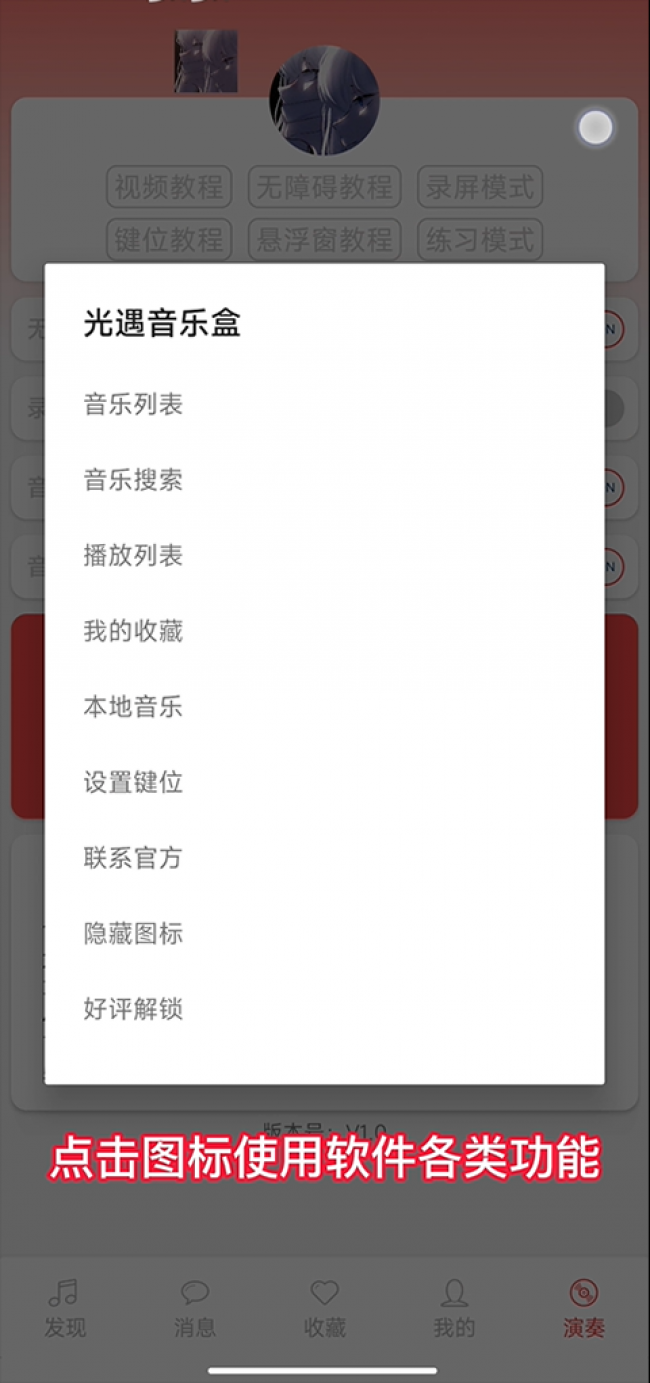This screenshot has width=650, height=1383.
Task: Switch to the 发现 tab
Action: coord(65,1309)
